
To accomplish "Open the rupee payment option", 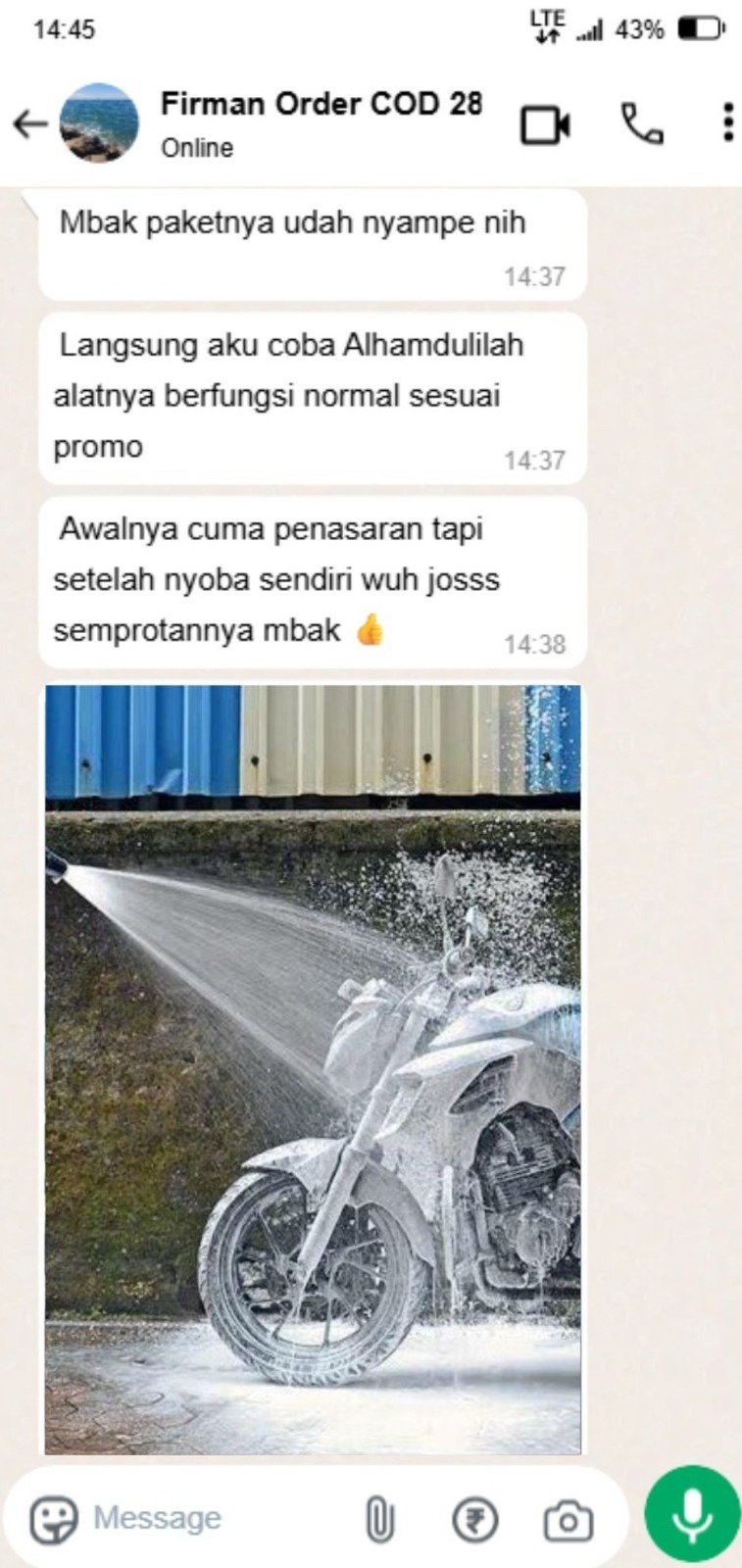I will coord(475,1521).
